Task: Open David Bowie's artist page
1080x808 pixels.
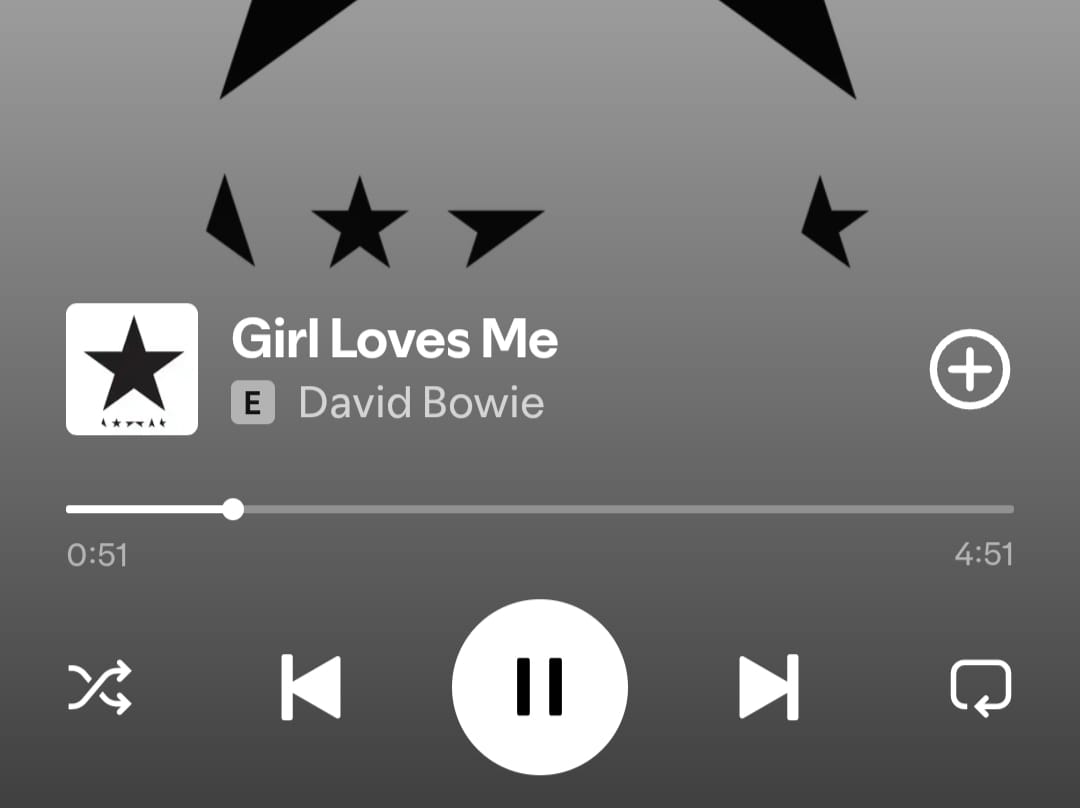Action: pos(421,403)
